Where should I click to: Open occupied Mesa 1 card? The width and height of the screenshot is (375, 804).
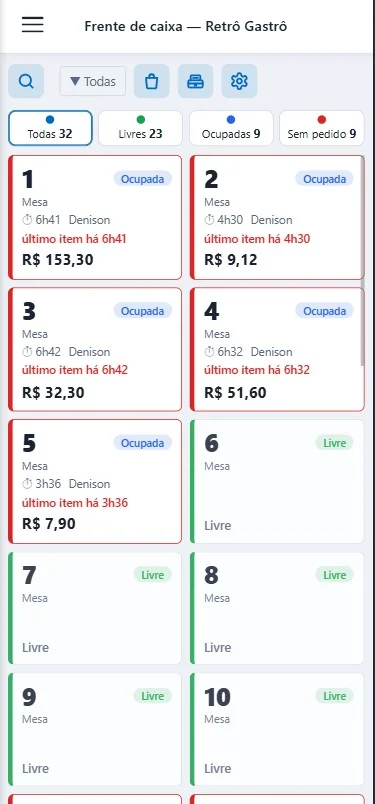point(95,217)
